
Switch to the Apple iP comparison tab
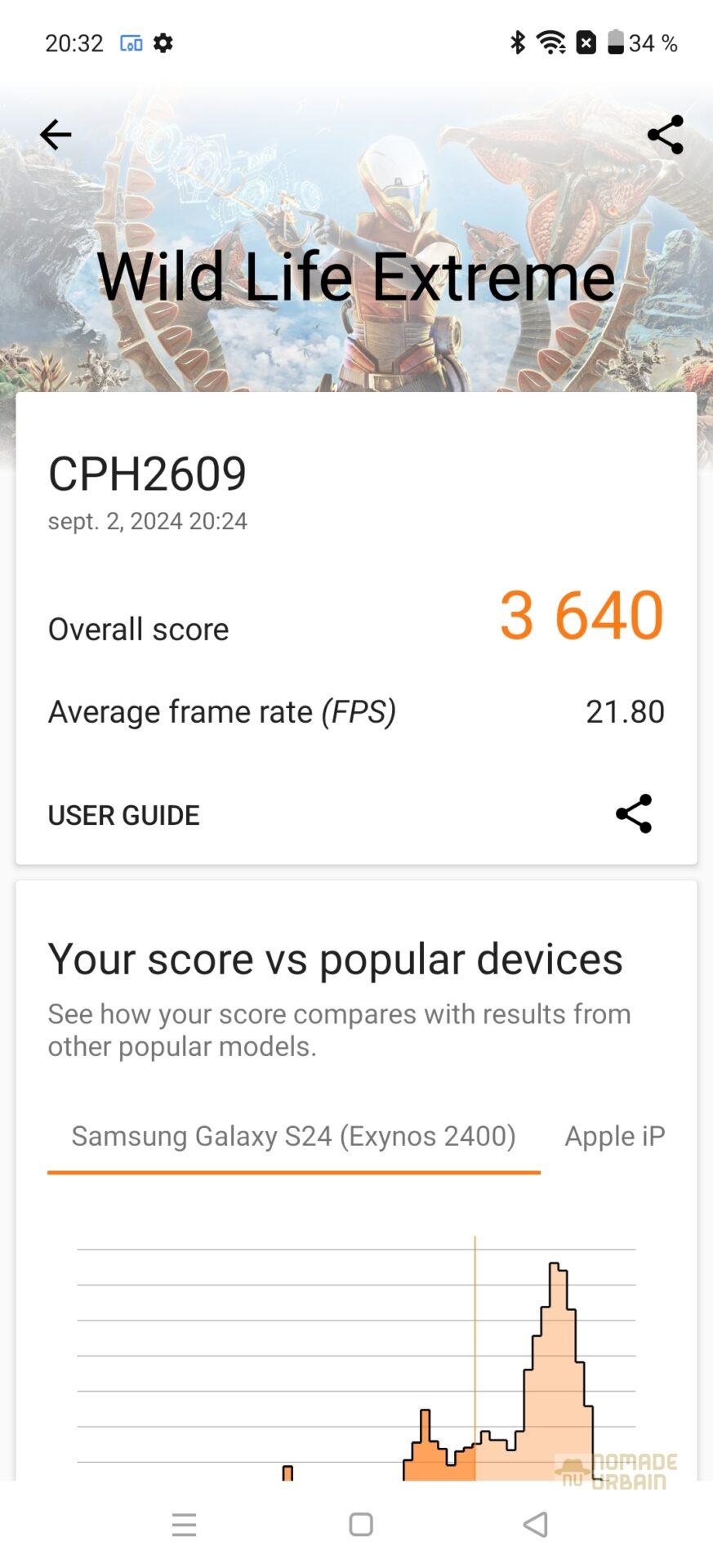pos(614,1136)
